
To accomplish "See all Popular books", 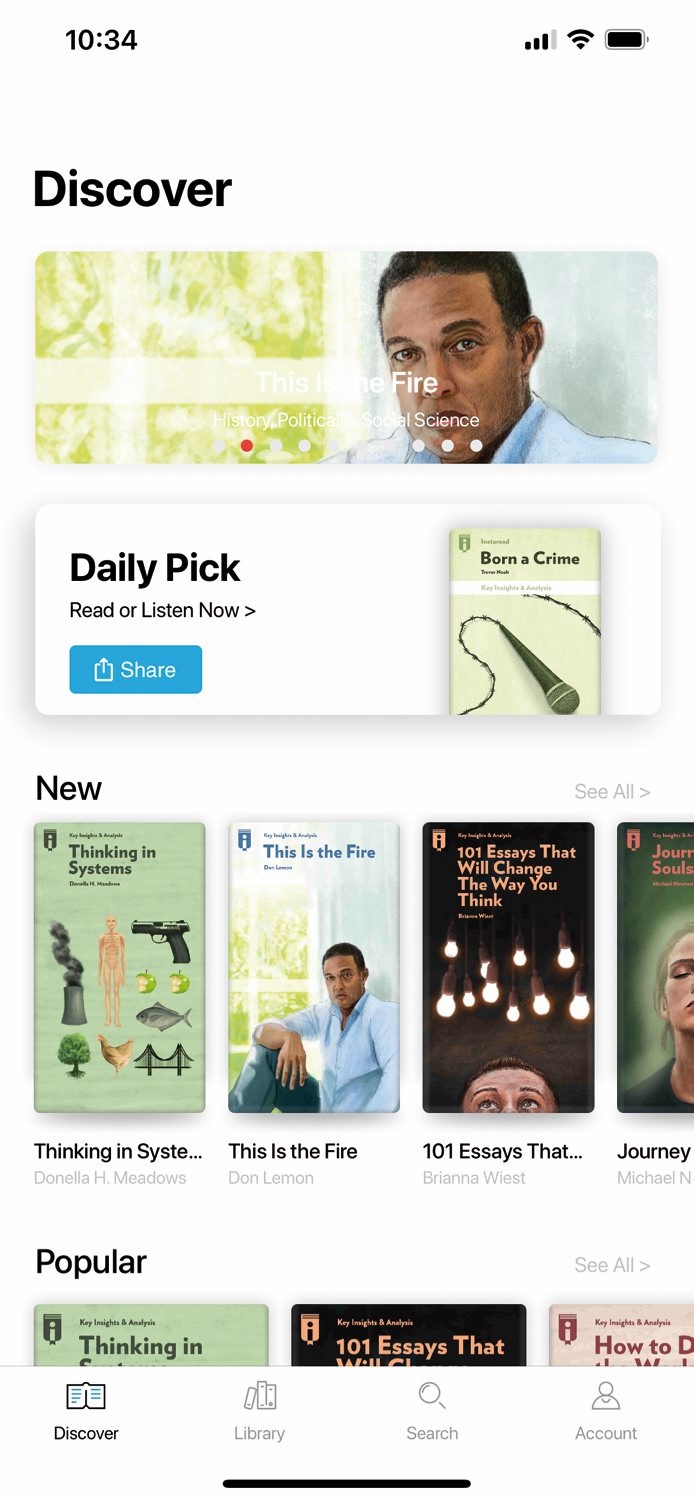I will [x=611, y=1265].
